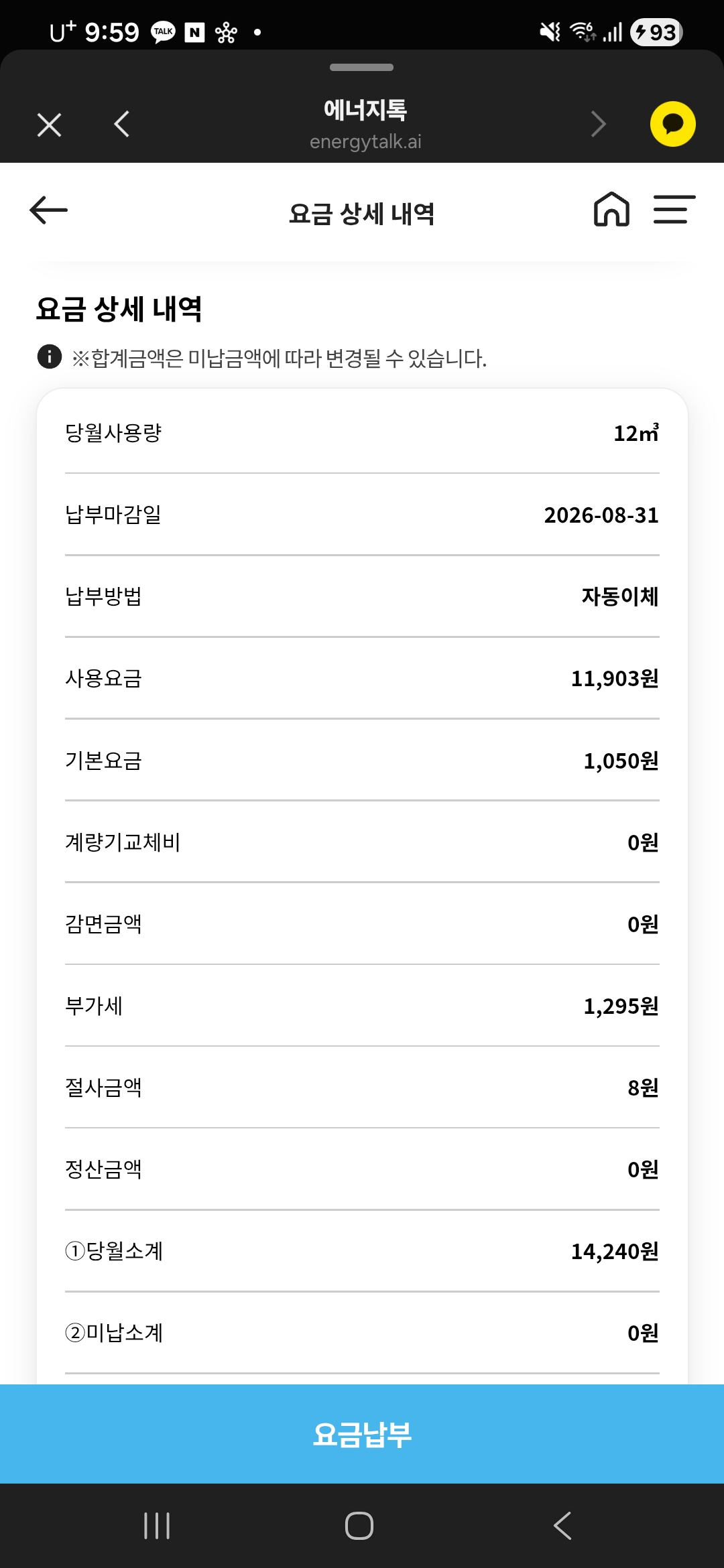Go to the home page icon
Screen dimensions: 724x1568
coord(611,209)
